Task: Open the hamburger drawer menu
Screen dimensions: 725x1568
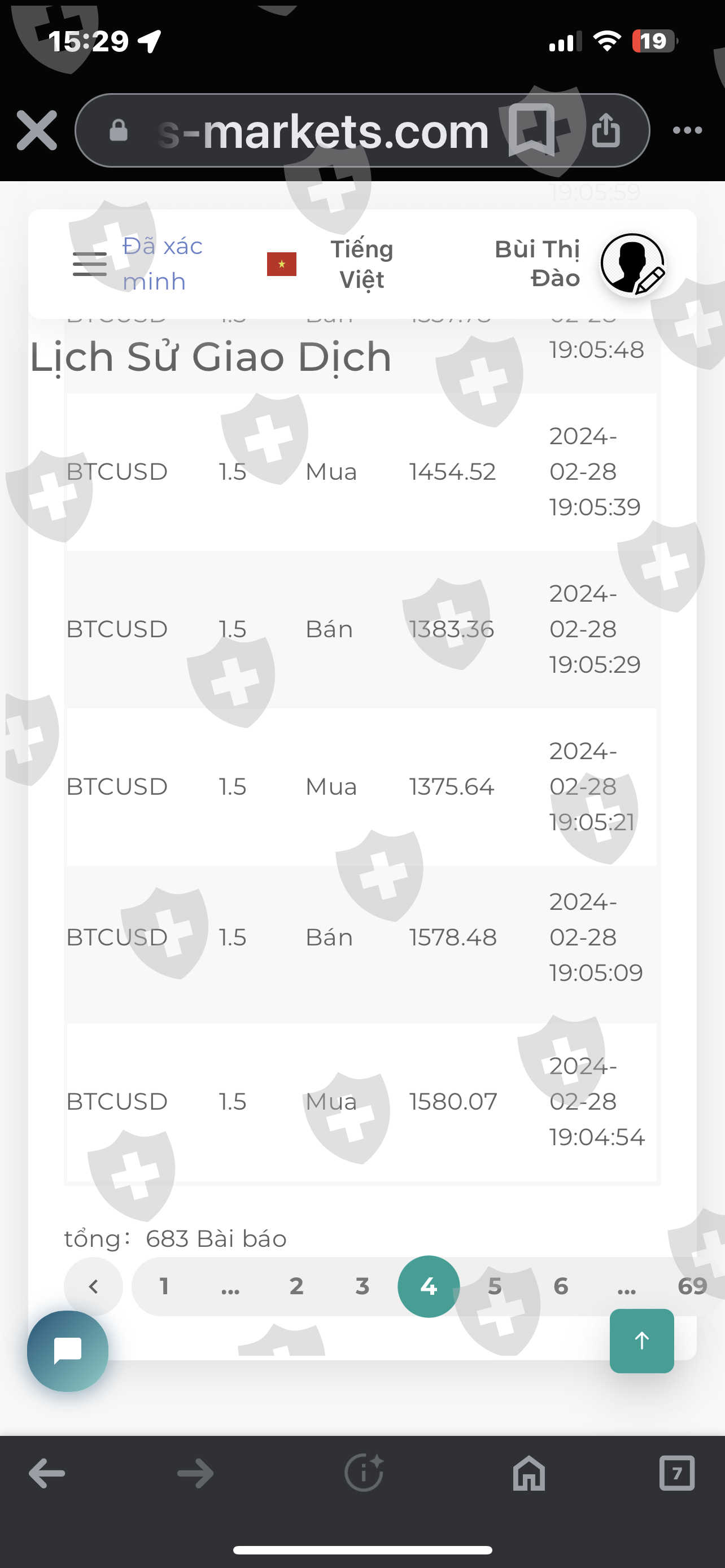Action: pyautogui.click(x=89, y=264)
